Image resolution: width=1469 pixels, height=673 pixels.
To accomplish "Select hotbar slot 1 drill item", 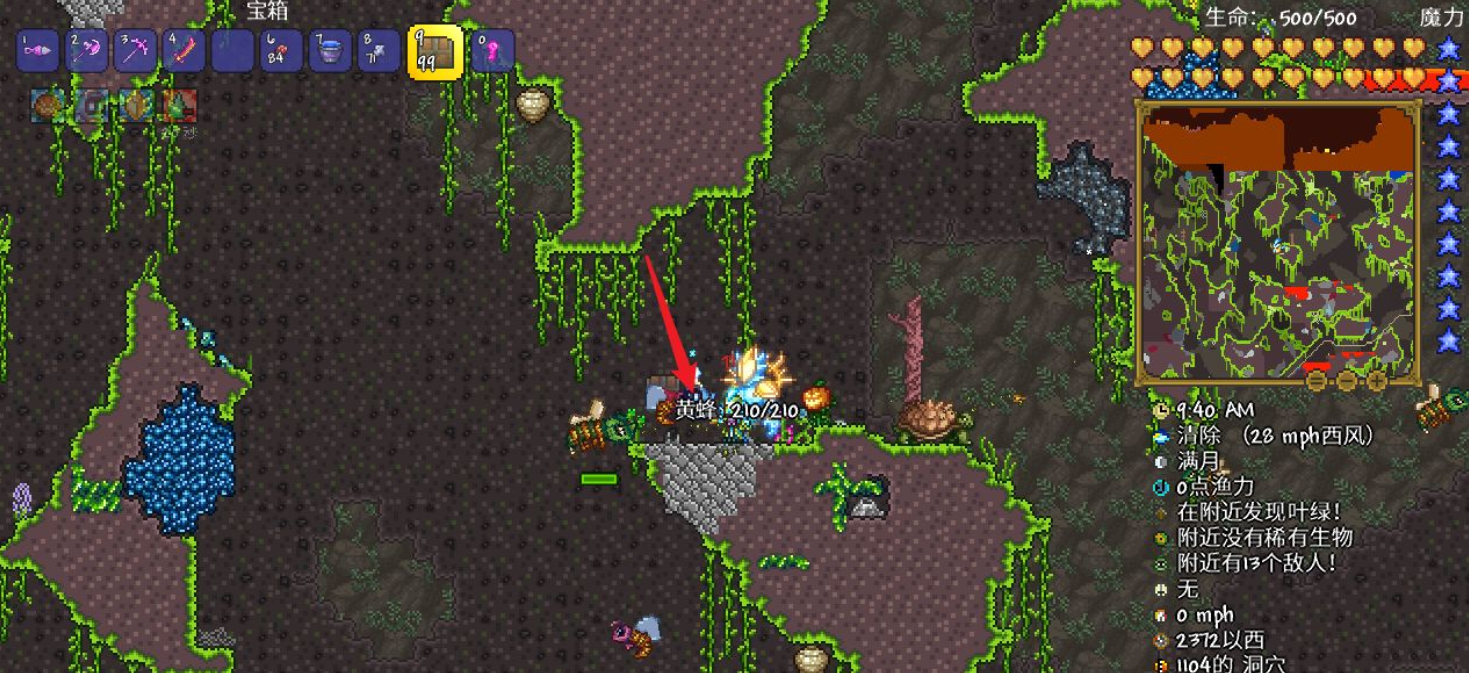I will pyautogui.click(x=37, y=50).
